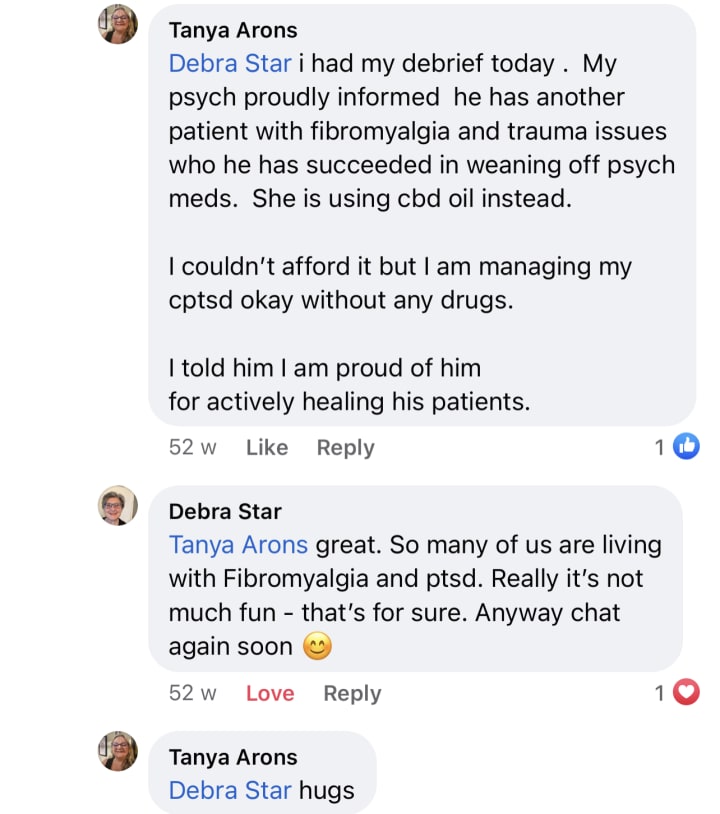Screen dimensions: 720x814
Task: Reply to Debra Star's Fibromyalgia comment
Action: coord(352,693)
